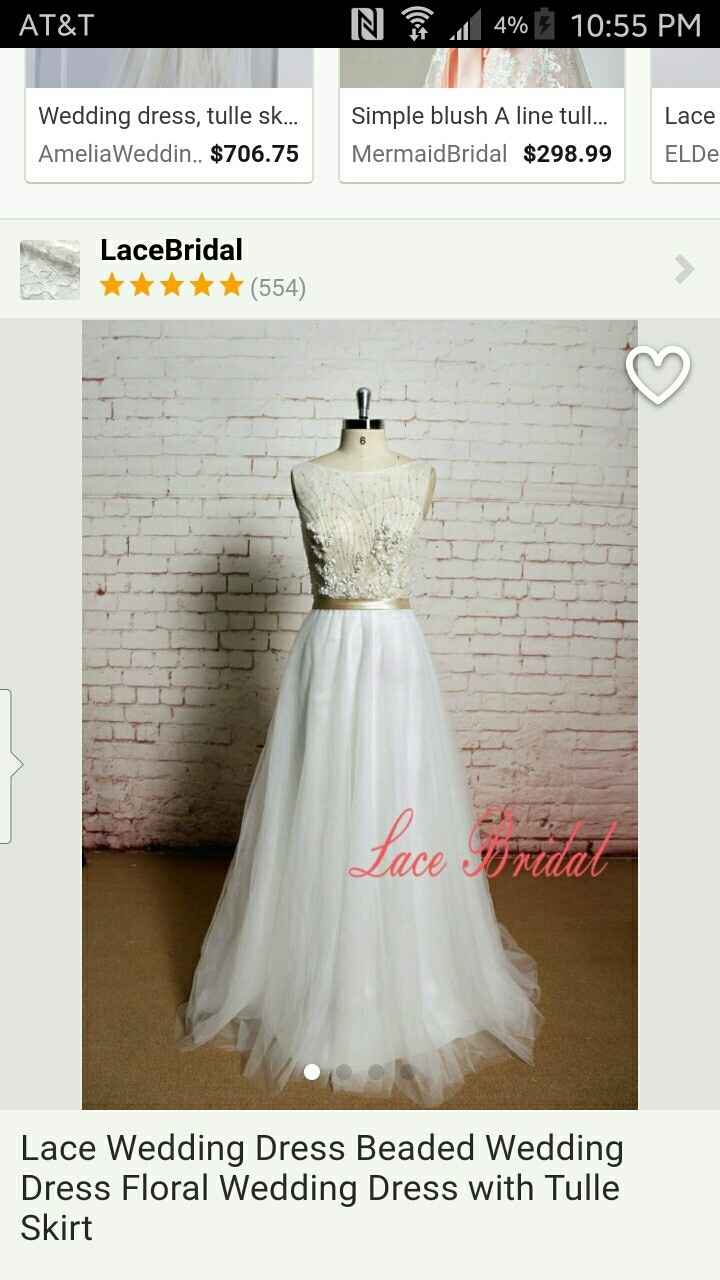720x1280 pixels.
Task: Expand LaceBridal shop details via right chevron
Action: click(x=683, y=269)
